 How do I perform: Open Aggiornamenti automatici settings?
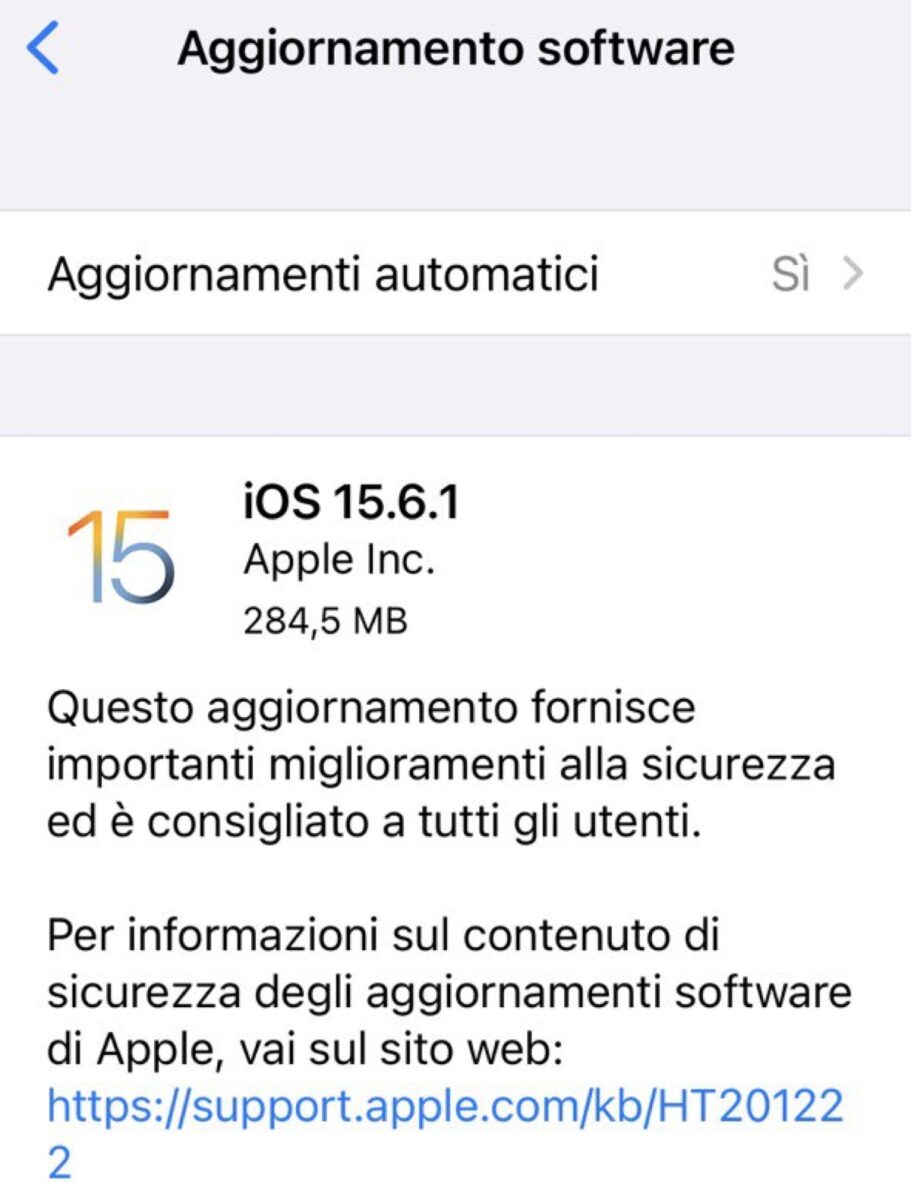click(455, 273)
